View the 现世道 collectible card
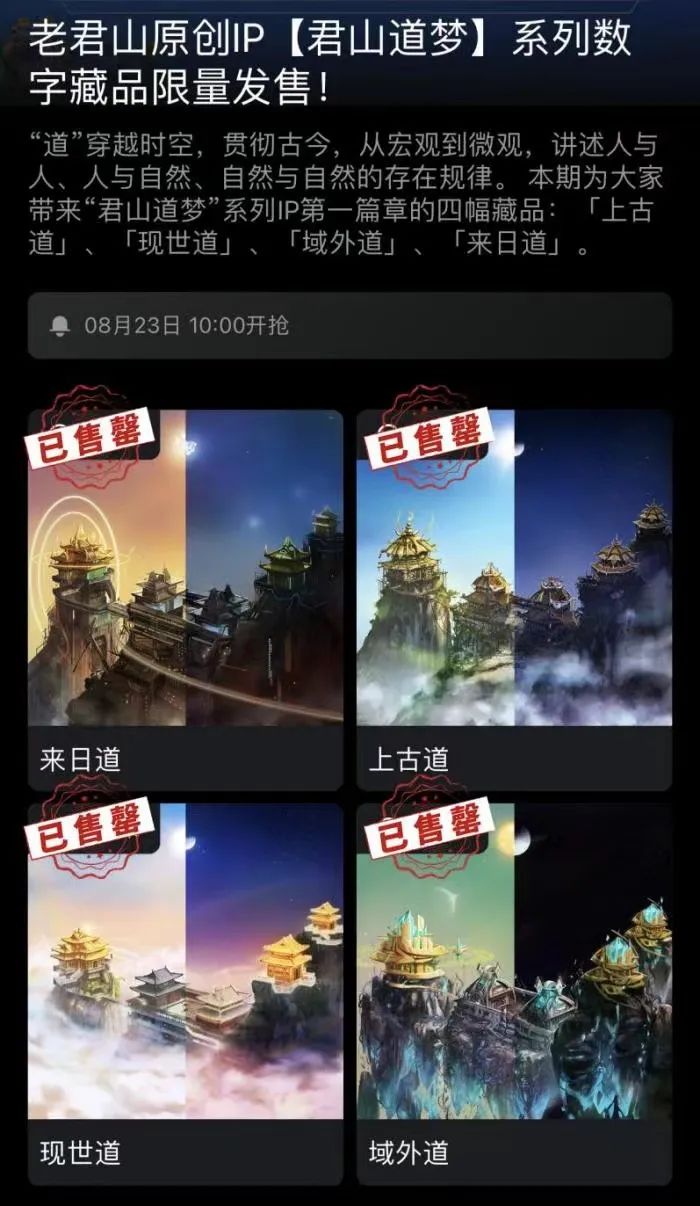Screen dimensions: 700x1206 (185, 993)
